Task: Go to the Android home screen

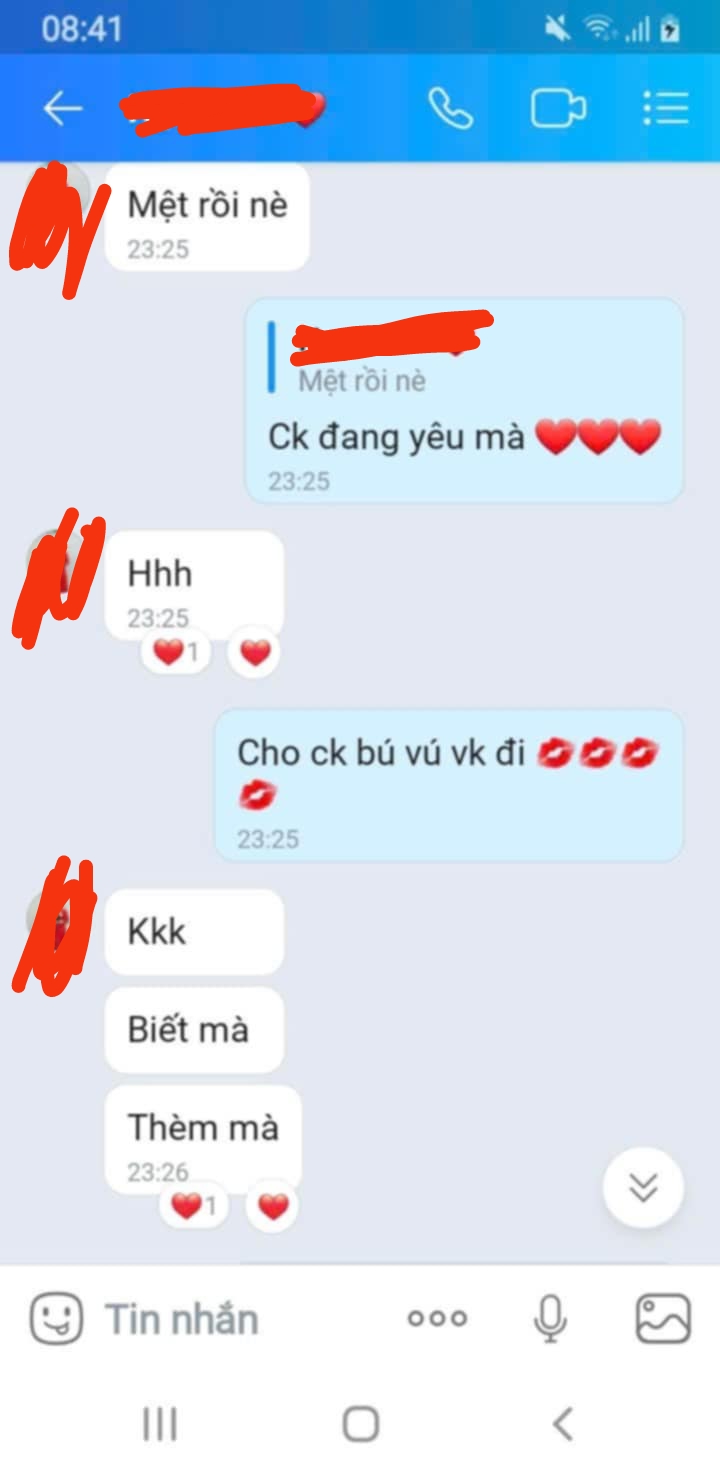Action: point(360,1423)
